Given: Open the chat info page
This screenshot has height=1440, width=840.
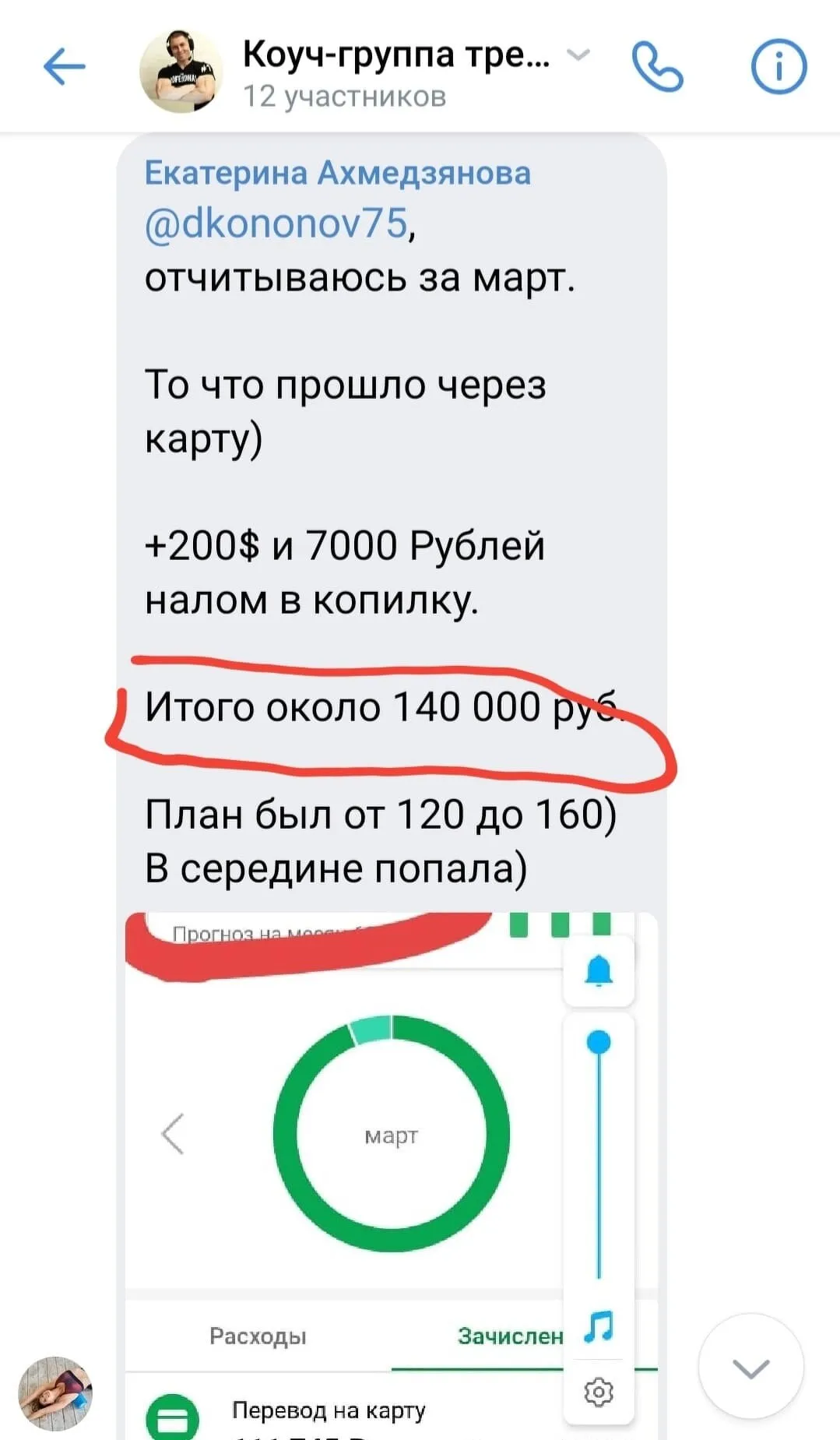Looking at the screenshot, I should coord(778,67).
